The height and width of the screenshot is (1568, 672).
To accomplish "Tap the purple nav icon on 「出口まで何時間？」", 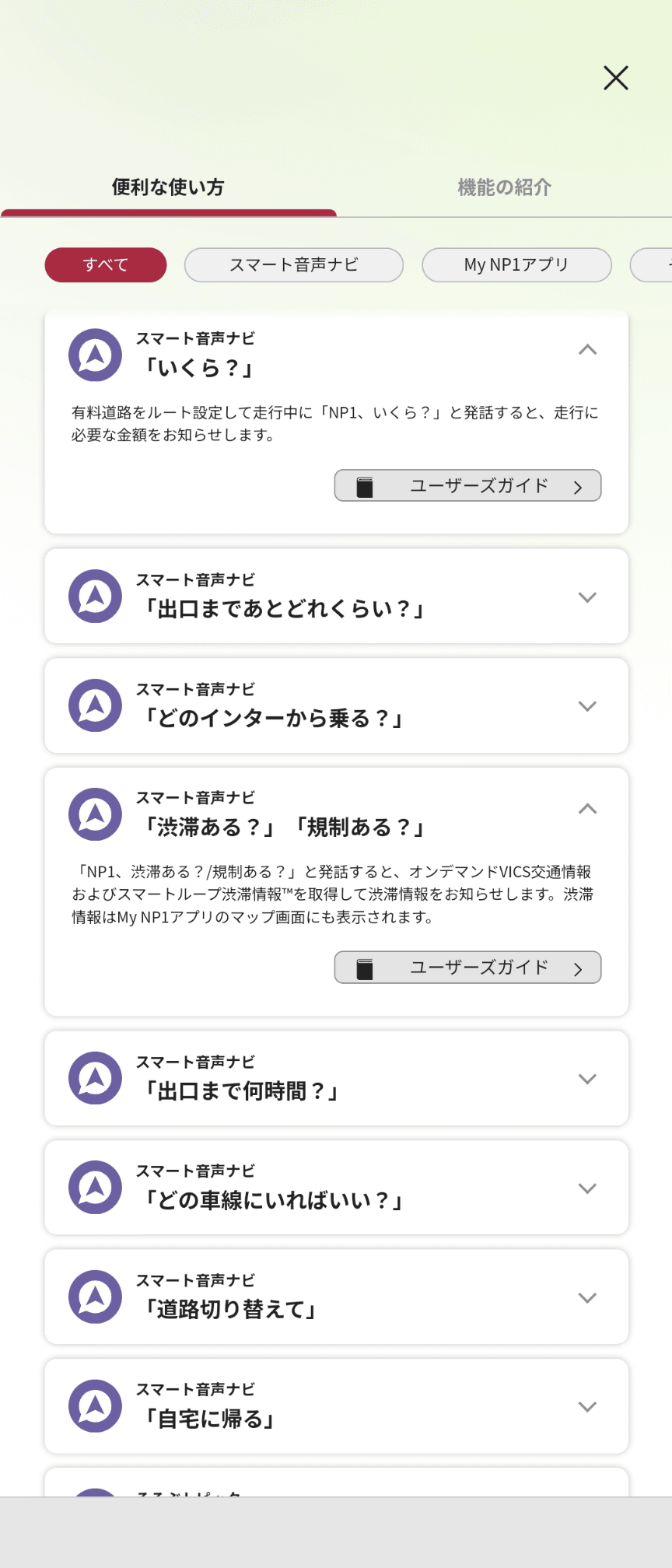I will coord(94,1078).
